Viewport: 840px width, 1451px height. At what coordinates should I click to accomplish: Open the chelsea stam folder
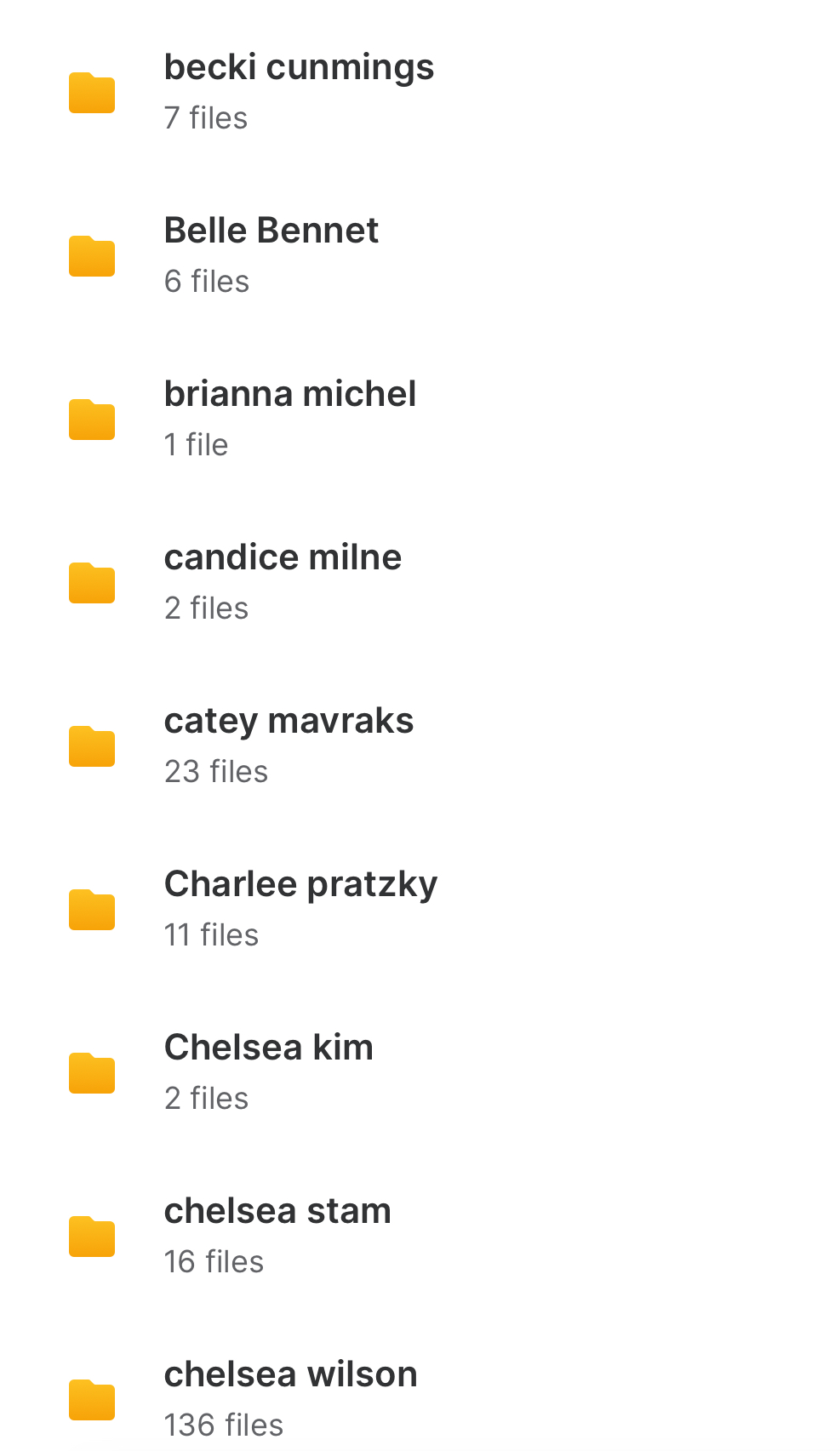[x=277, y=1212]
